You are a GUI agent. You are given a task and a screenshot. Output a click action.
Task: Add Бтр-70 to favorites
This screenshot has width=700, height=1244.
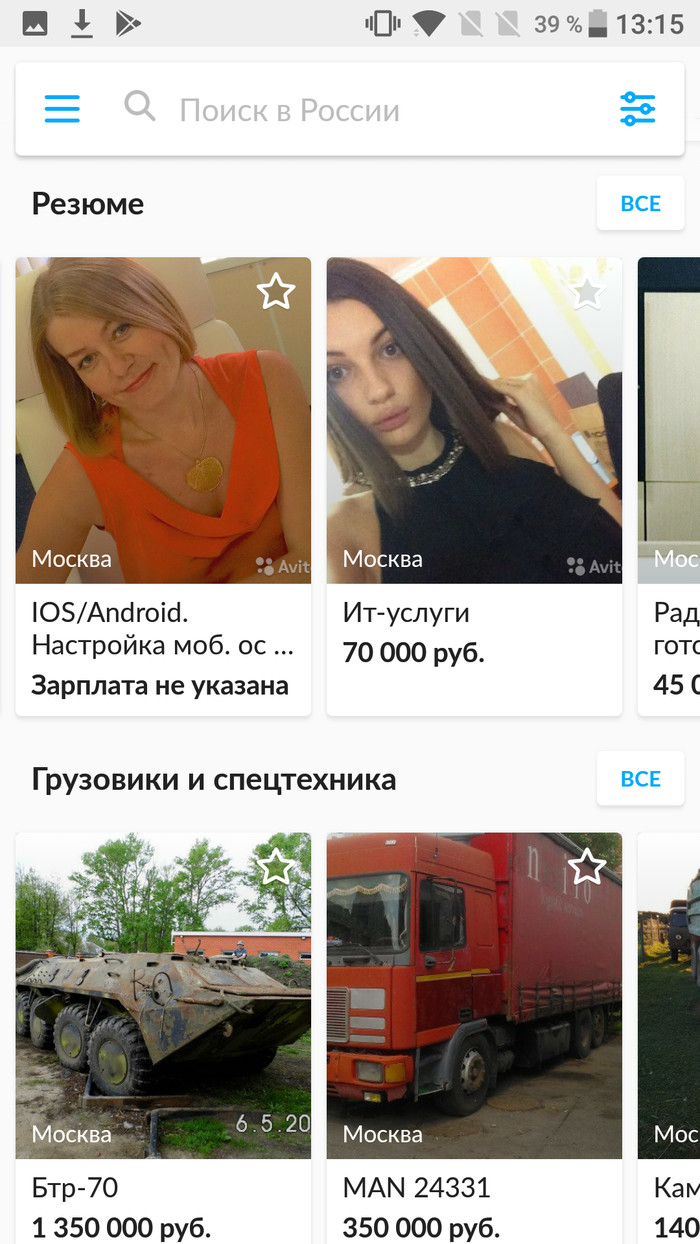coord(276,867)
